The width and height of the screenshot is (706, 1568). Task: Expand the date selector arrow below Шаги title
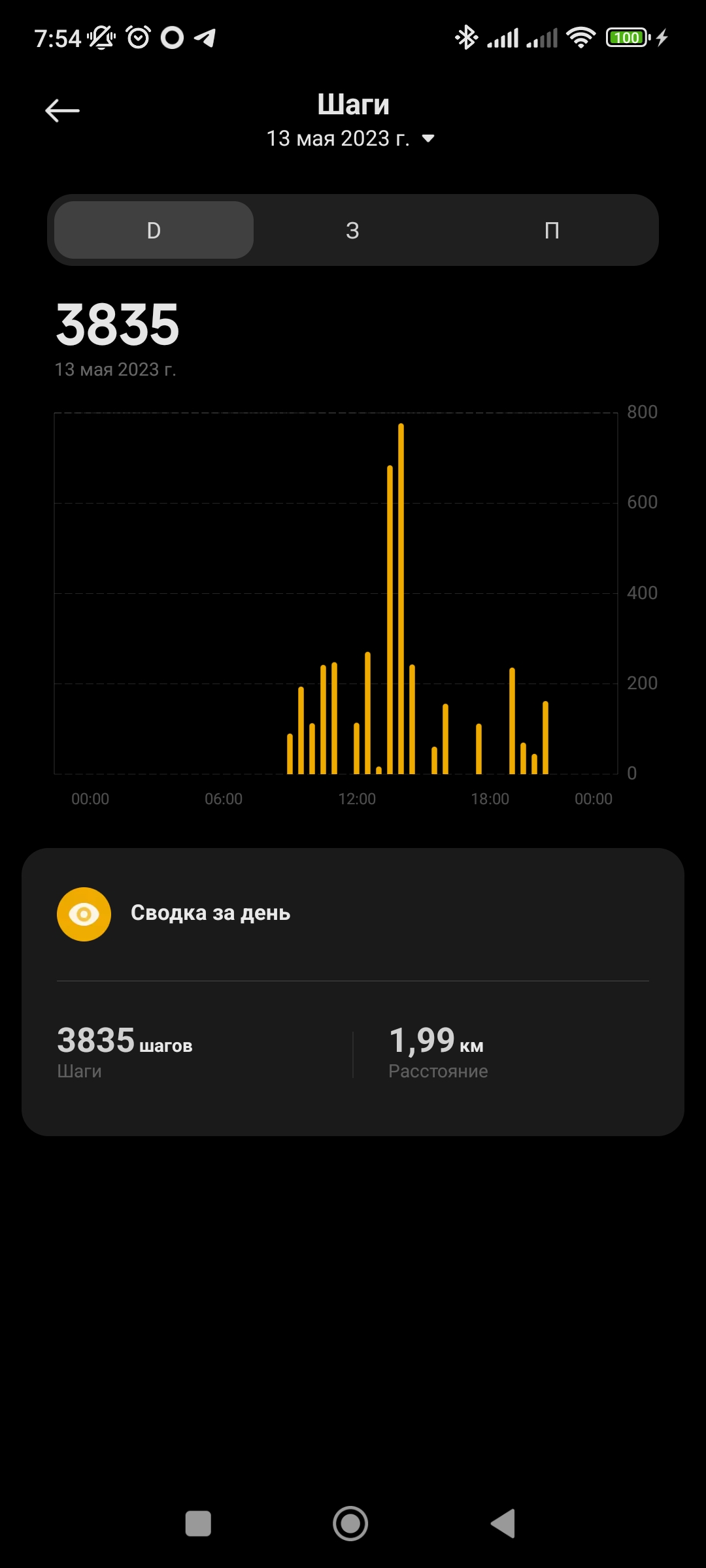[428, 139]
